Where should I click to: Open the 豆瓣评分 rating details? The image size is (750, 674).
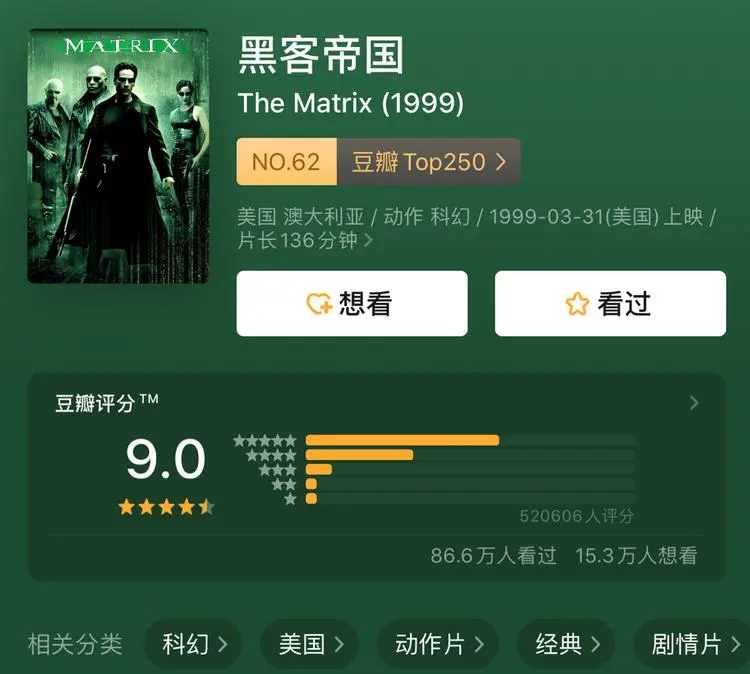694,403
